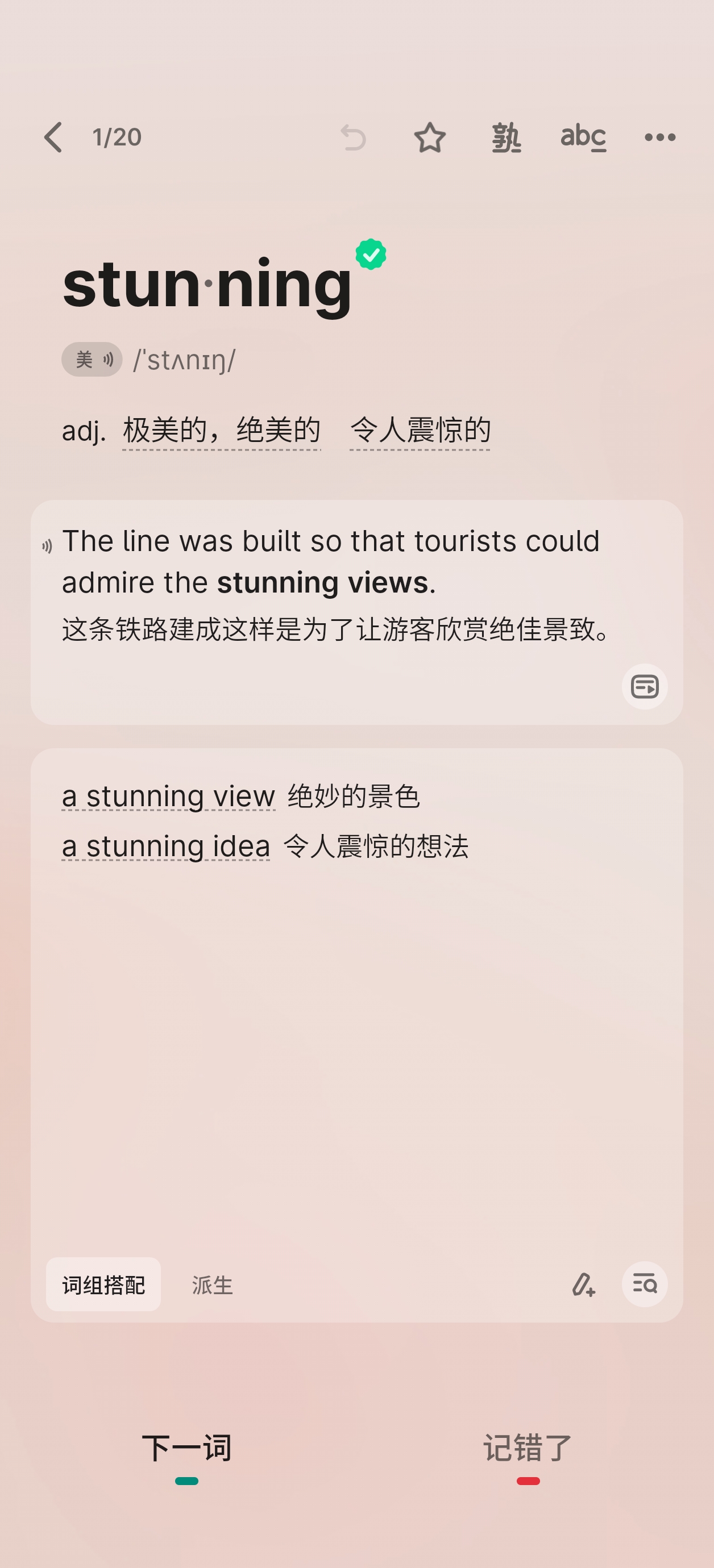Tap the definition 极美的，绝美的

(x=222, y=431)
